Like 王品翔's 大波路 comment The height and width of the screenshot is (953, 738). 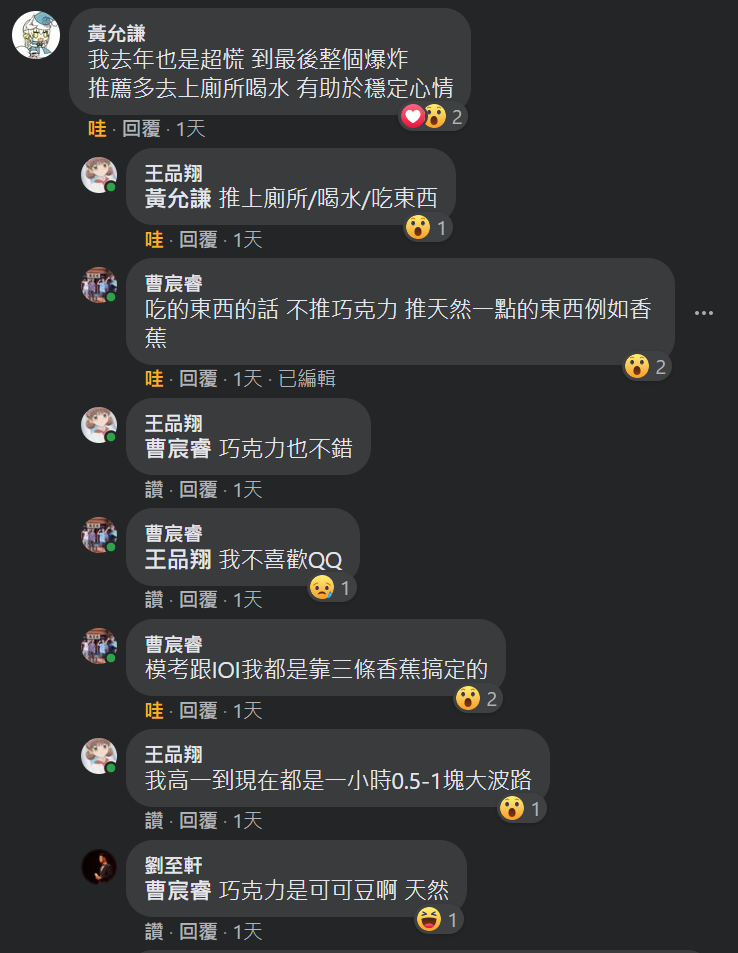pos(153,821)
